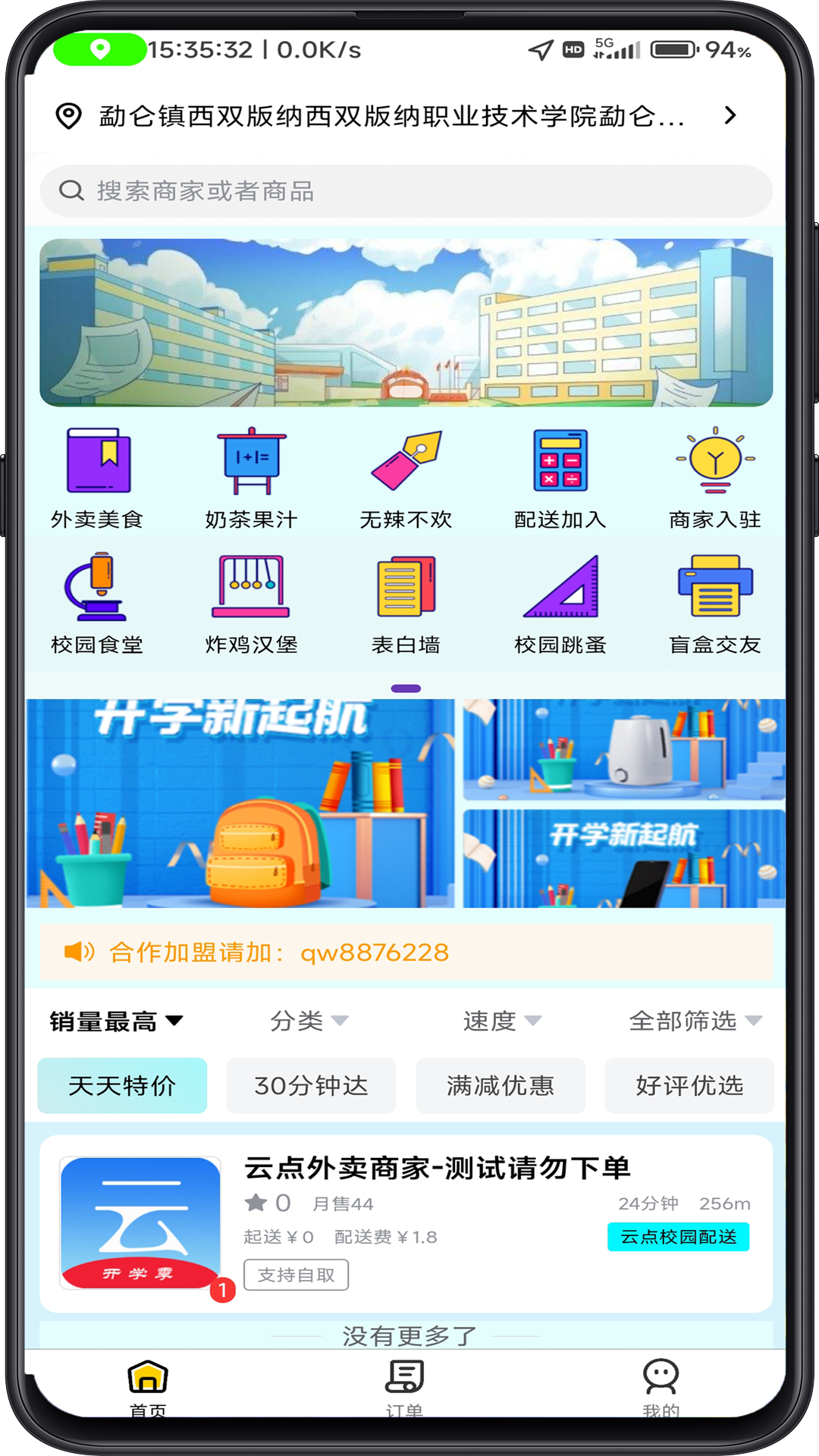This screenshot has height=1456, width=819.
Task: Expand the 销量最高 sort dropdown
Action: (116, 1021)
